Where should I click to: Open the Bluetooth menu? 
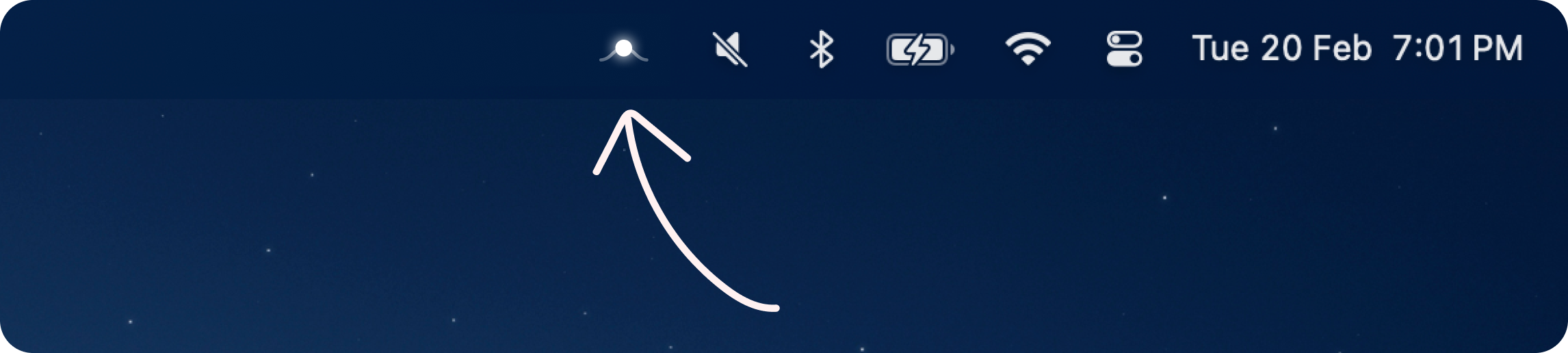[x=821, y=49]
